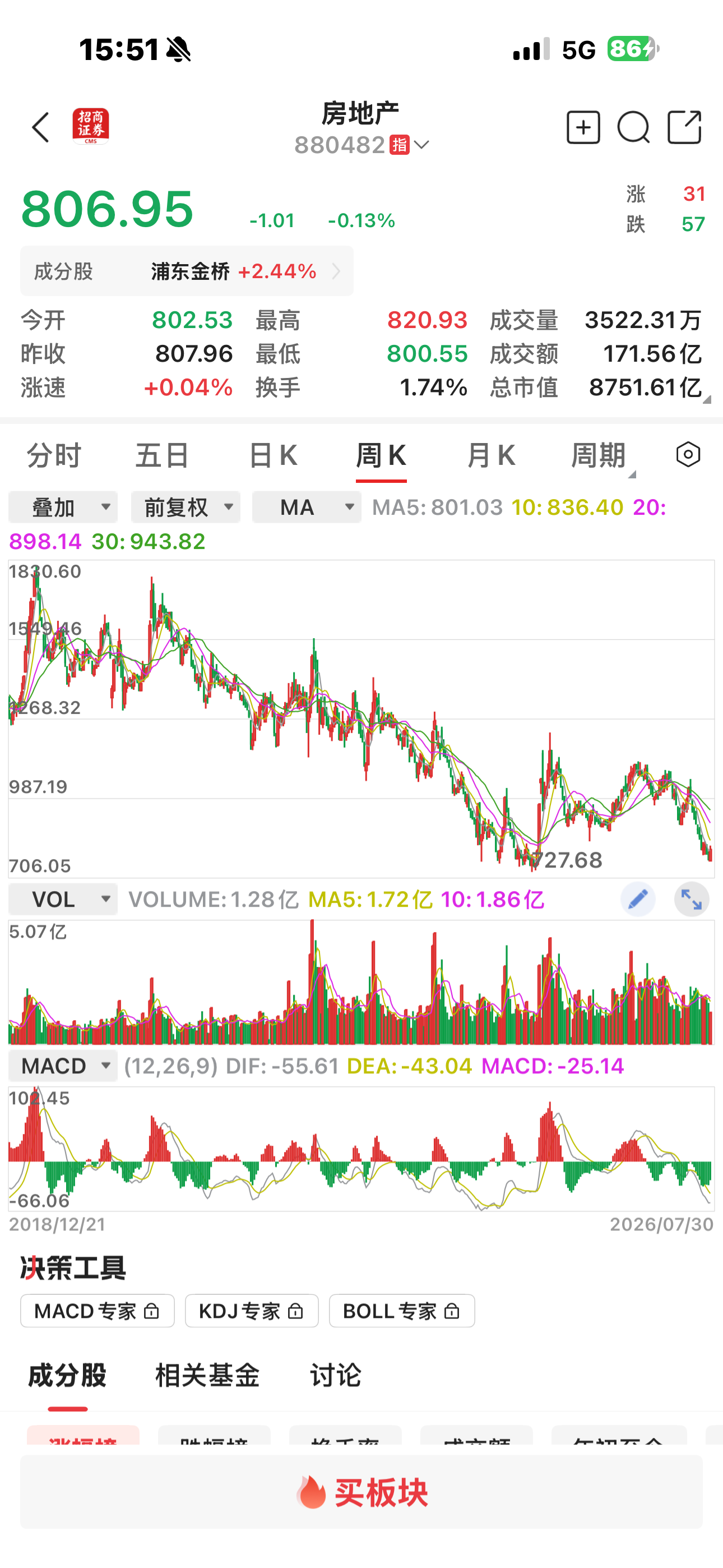Switch to the 分时 chart tab
The image size is (723, 1568).
[x=54, y=455]
